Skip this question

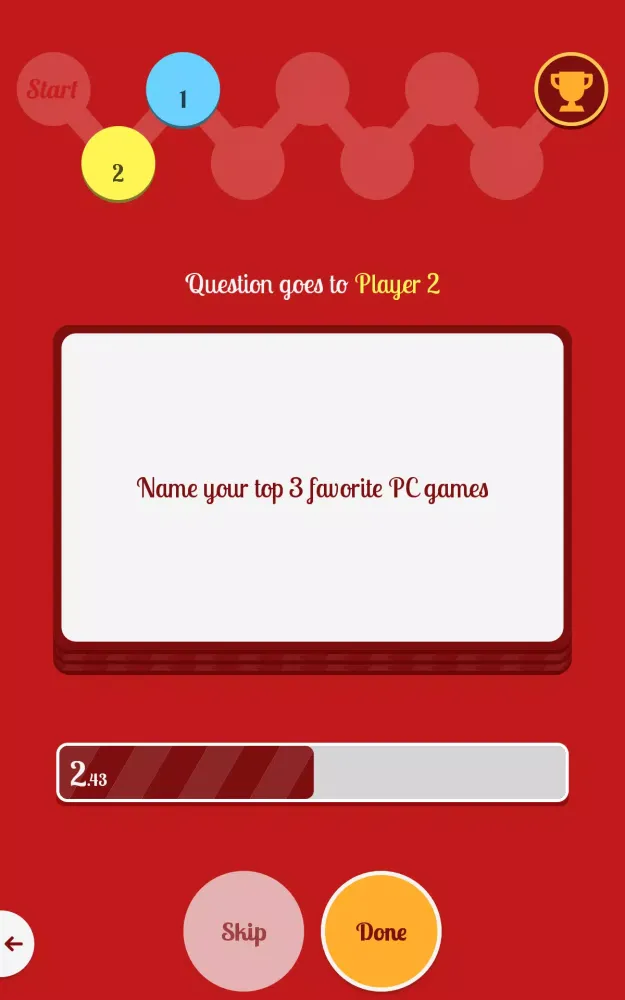pyautogui.click(x=244, y=932)
